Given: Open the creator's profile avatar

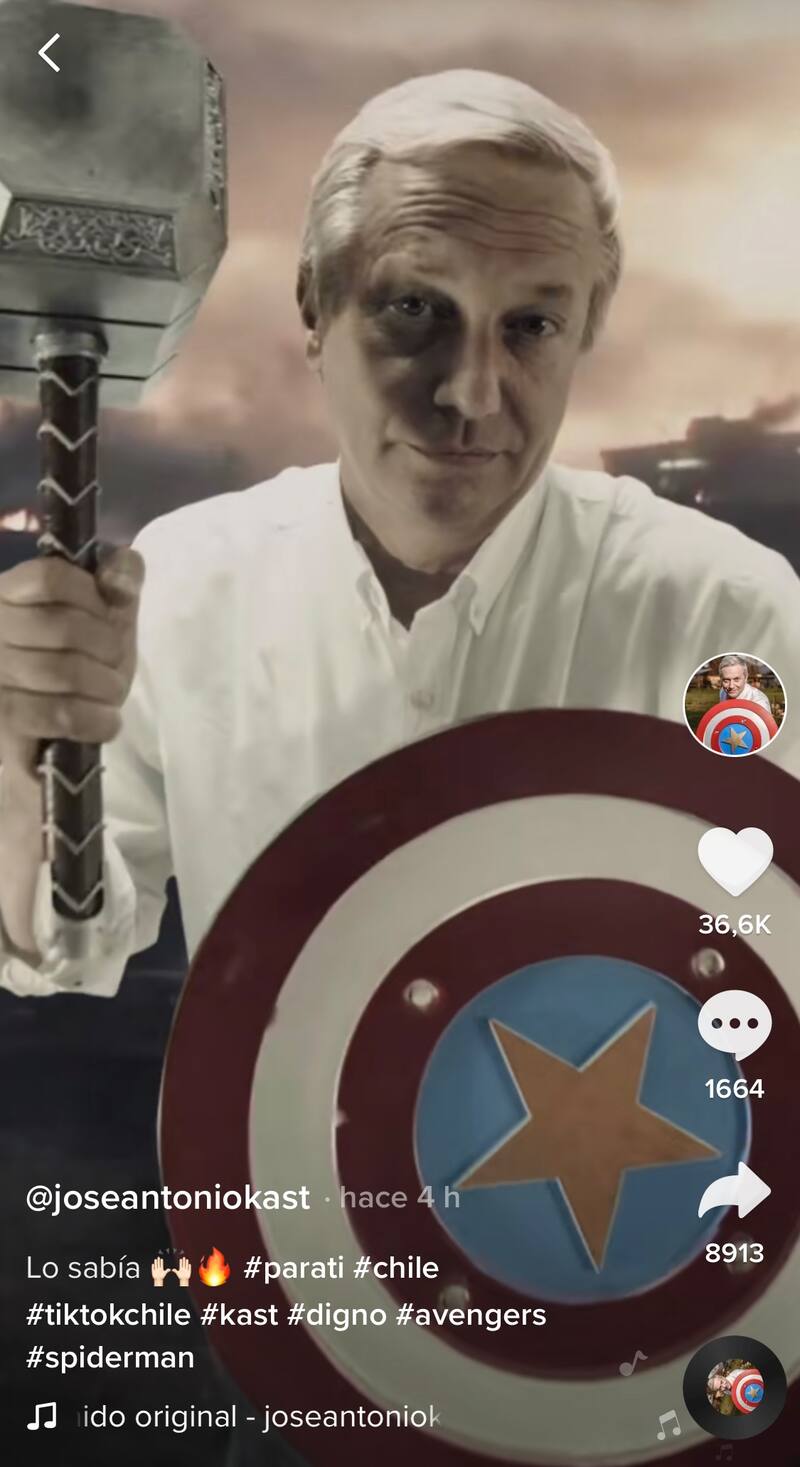Looking at the screenshot, I should coord(735,705).
